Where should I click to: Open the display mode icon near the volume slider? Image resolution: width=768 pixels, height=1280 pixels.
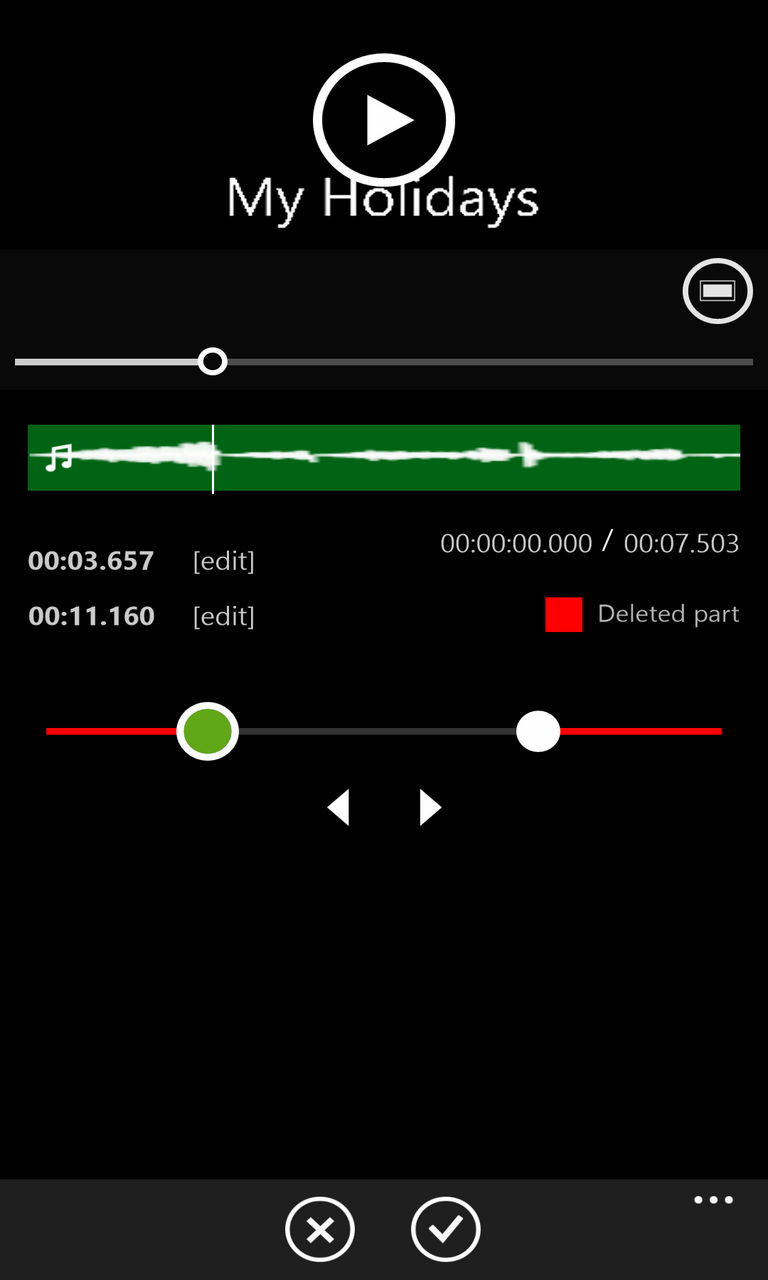pos(717,291)
